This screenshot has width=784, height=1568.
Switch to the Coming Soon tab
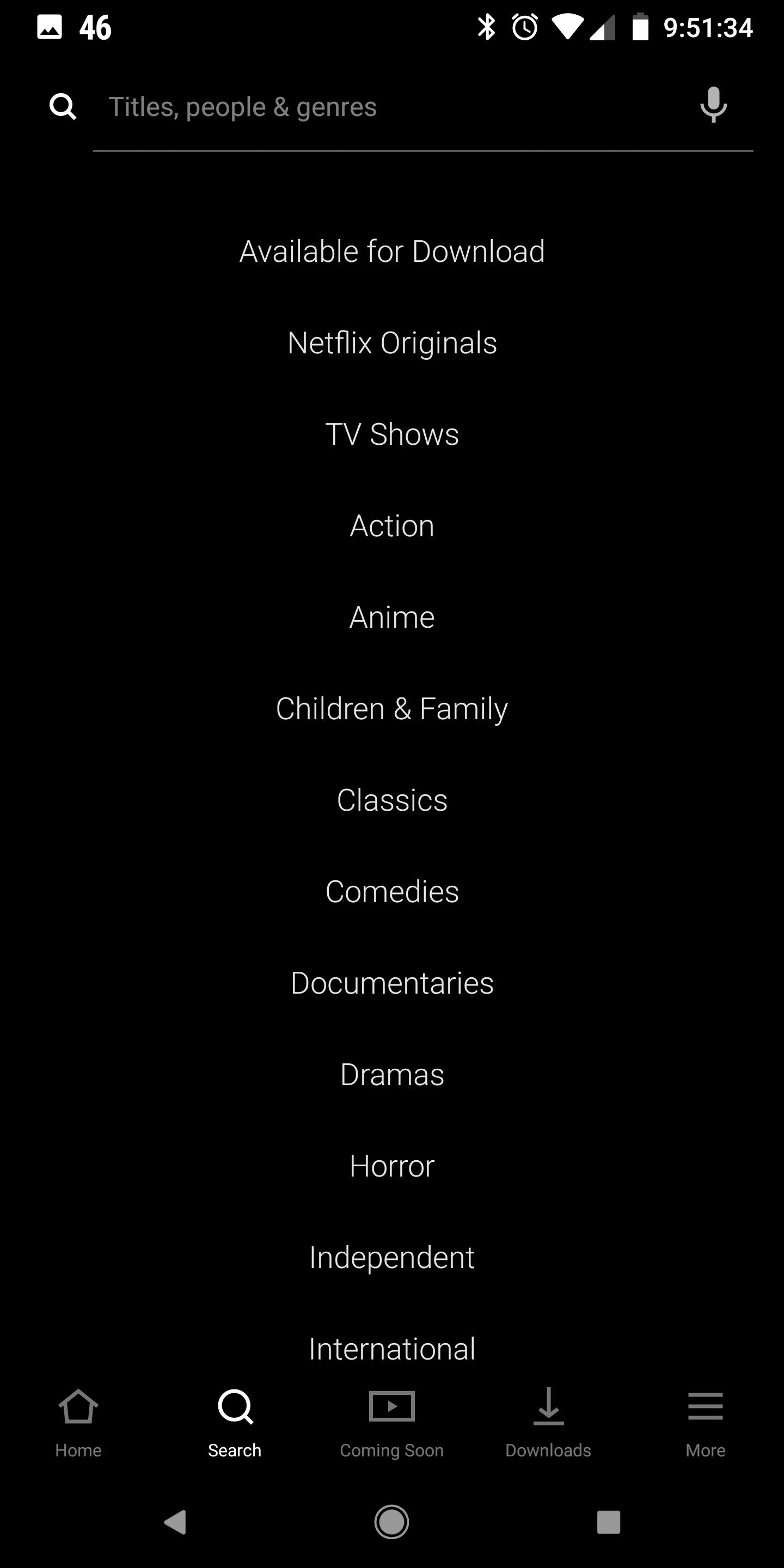pos(391,1428)
